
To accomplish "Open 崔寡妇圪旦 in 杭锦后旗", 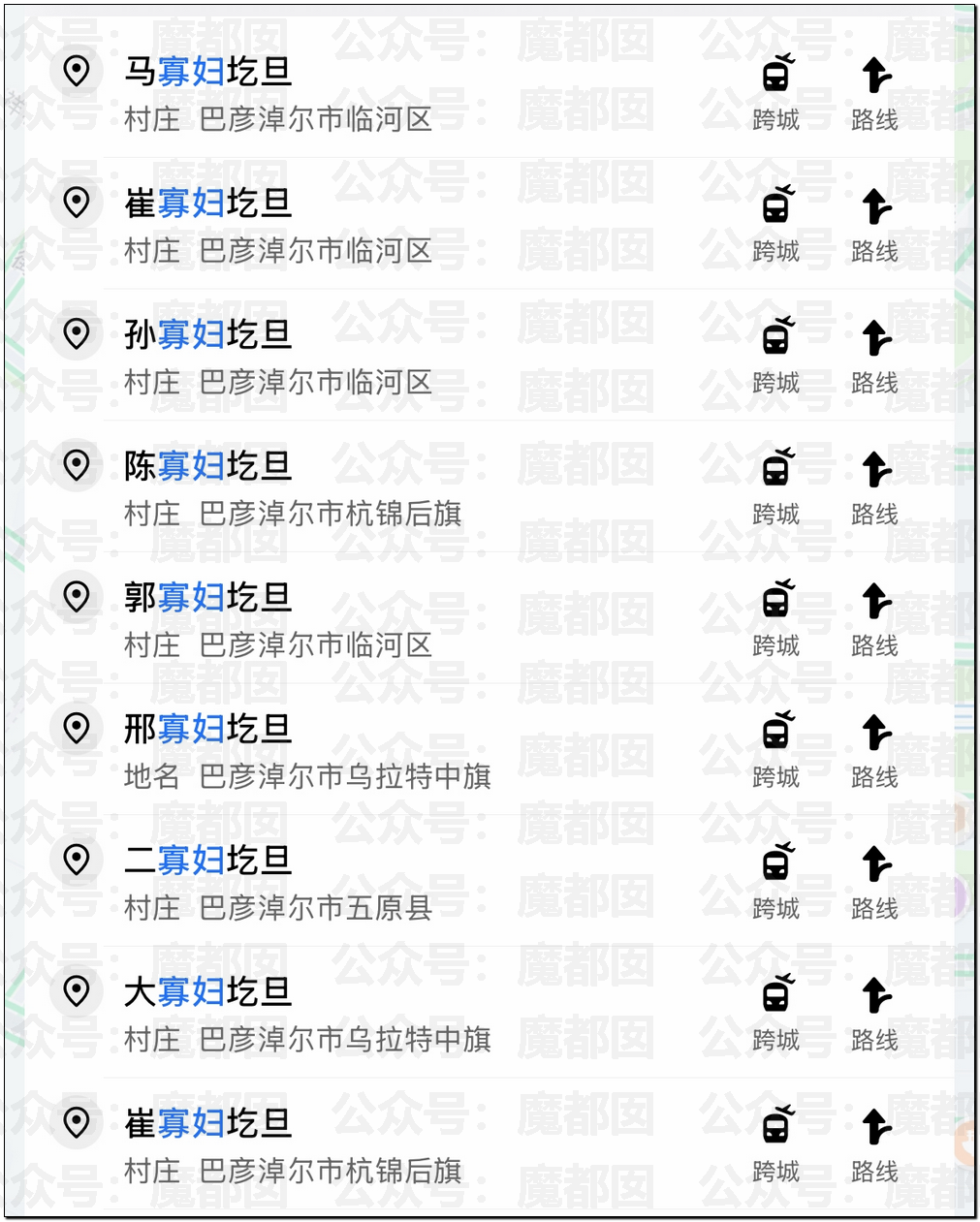I will coord(291,1145).
